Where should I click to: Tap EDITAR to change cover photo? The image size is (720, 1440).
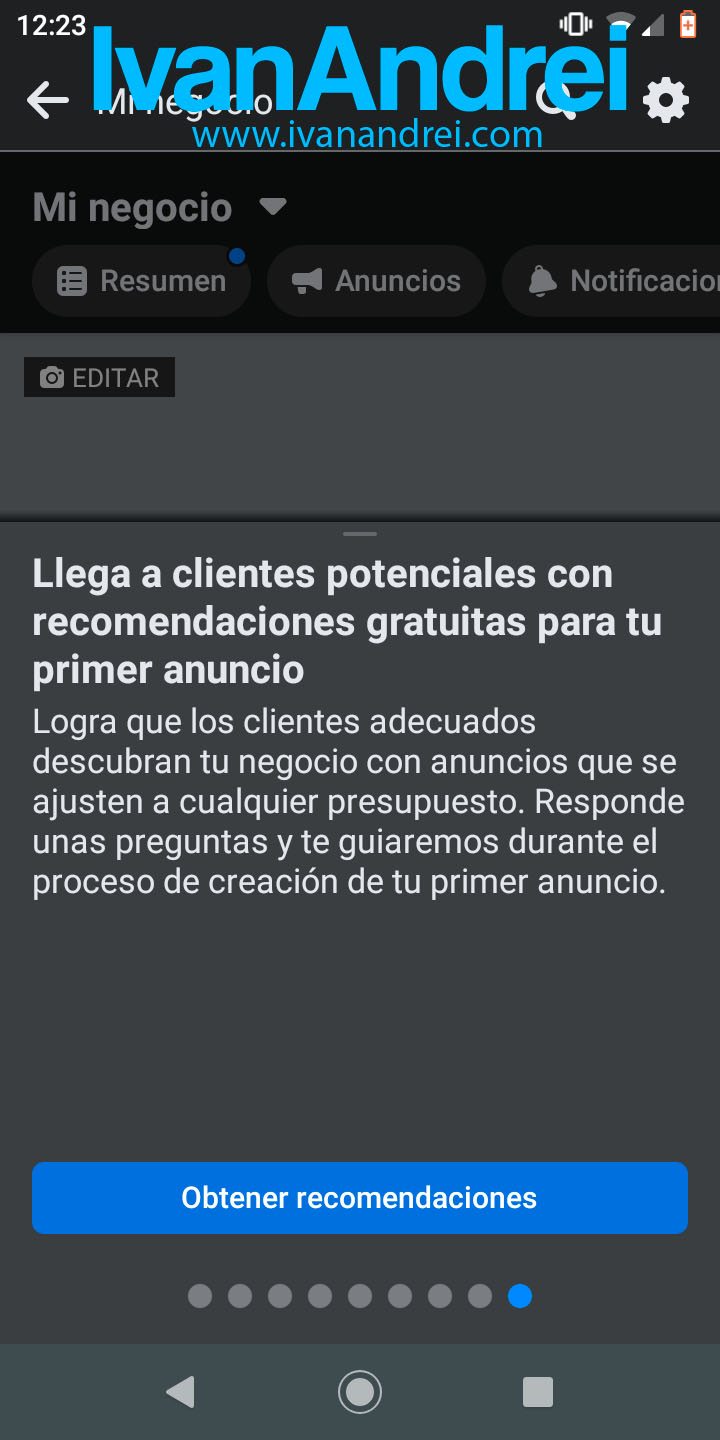pyautogui.click(x=100, y=378)
